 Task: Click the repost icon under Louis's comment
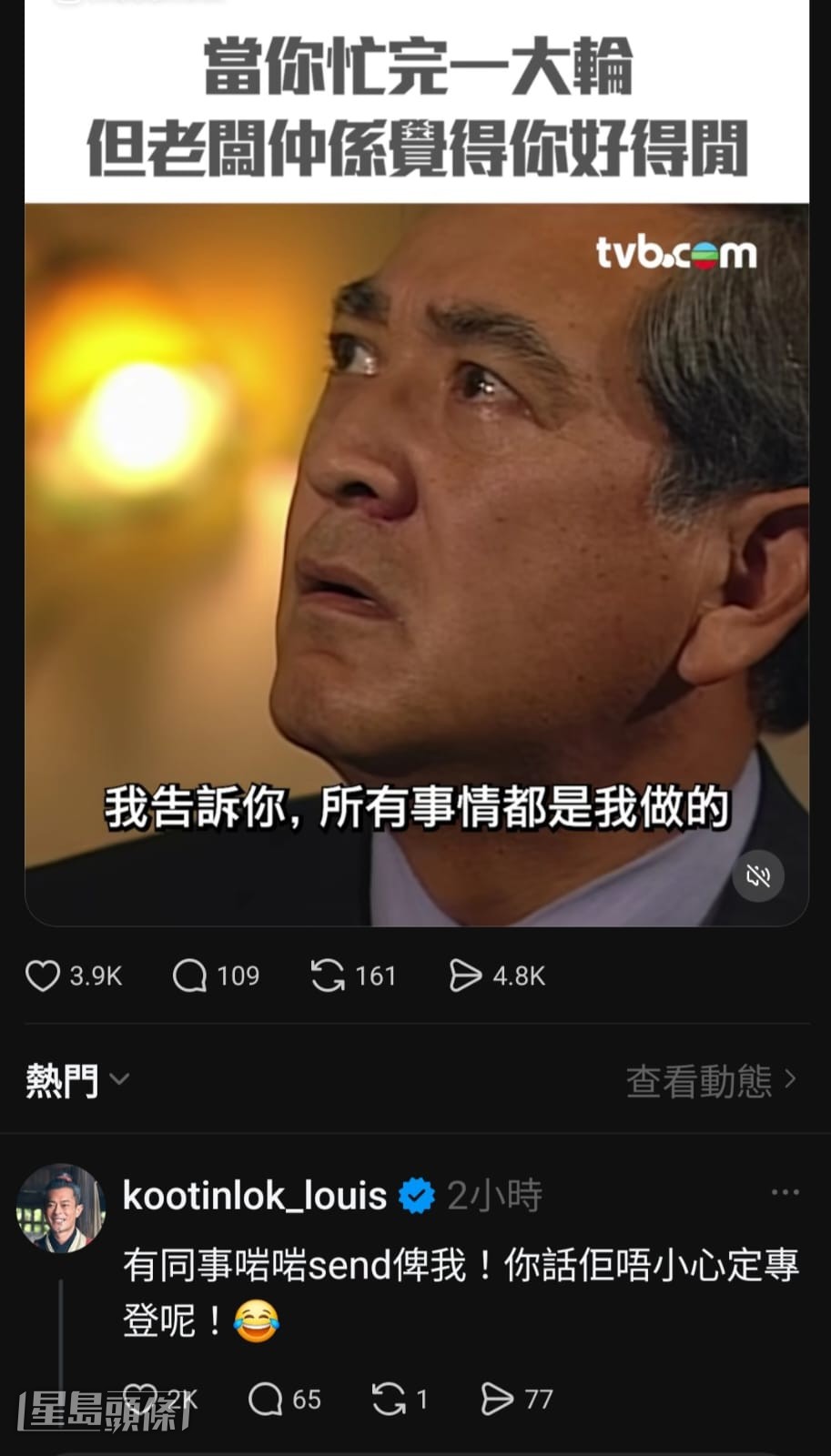click(x=391, y=1400)
